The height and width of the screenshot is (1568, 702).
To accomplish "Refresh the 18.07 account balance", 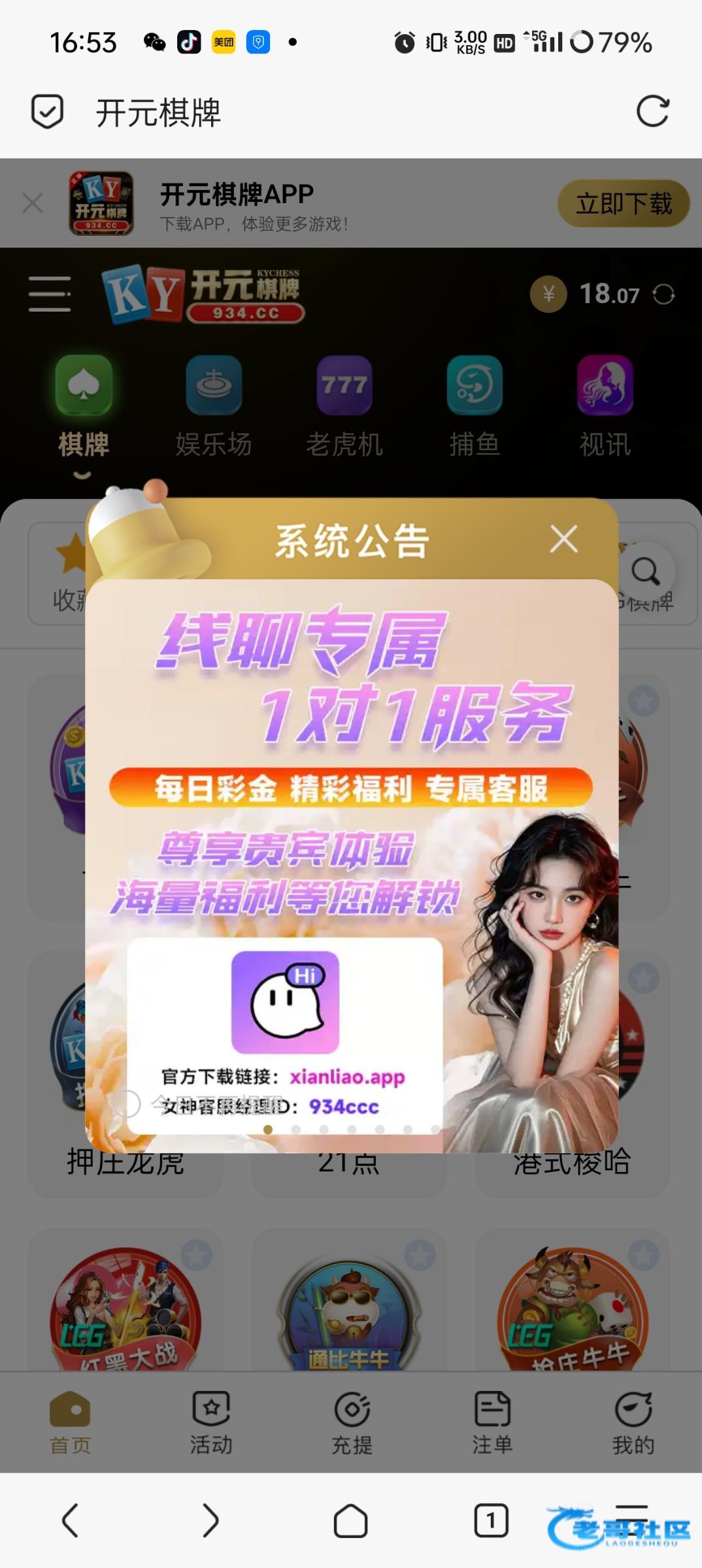I will [x=663, y=294].
